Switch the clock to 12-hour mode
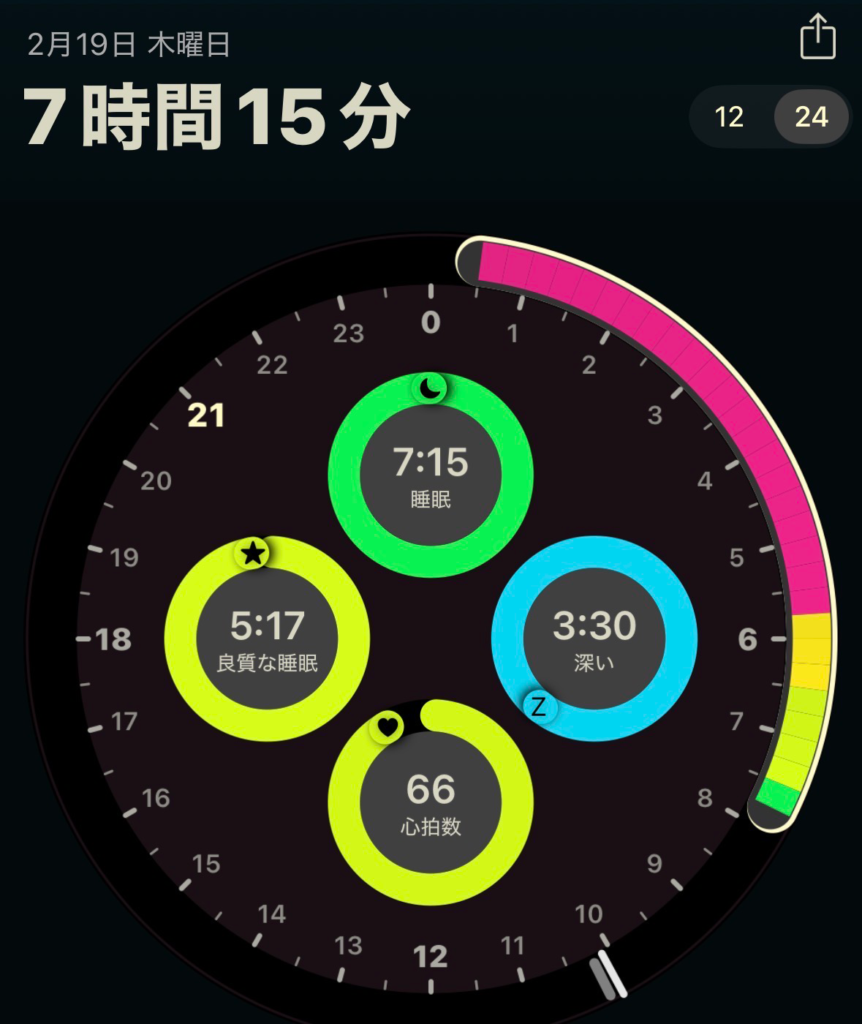 pos(728,117)
